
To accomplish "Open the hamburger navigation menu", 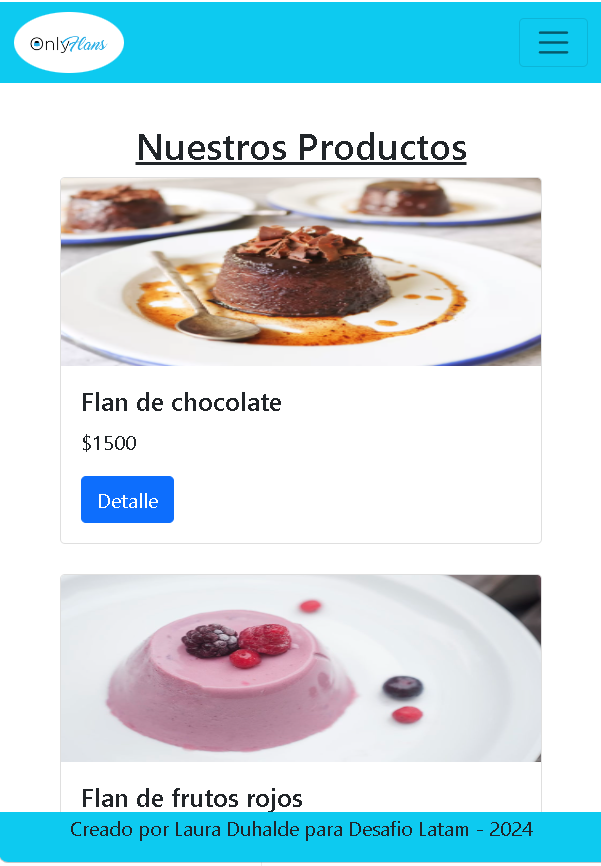I will [552, 42].
